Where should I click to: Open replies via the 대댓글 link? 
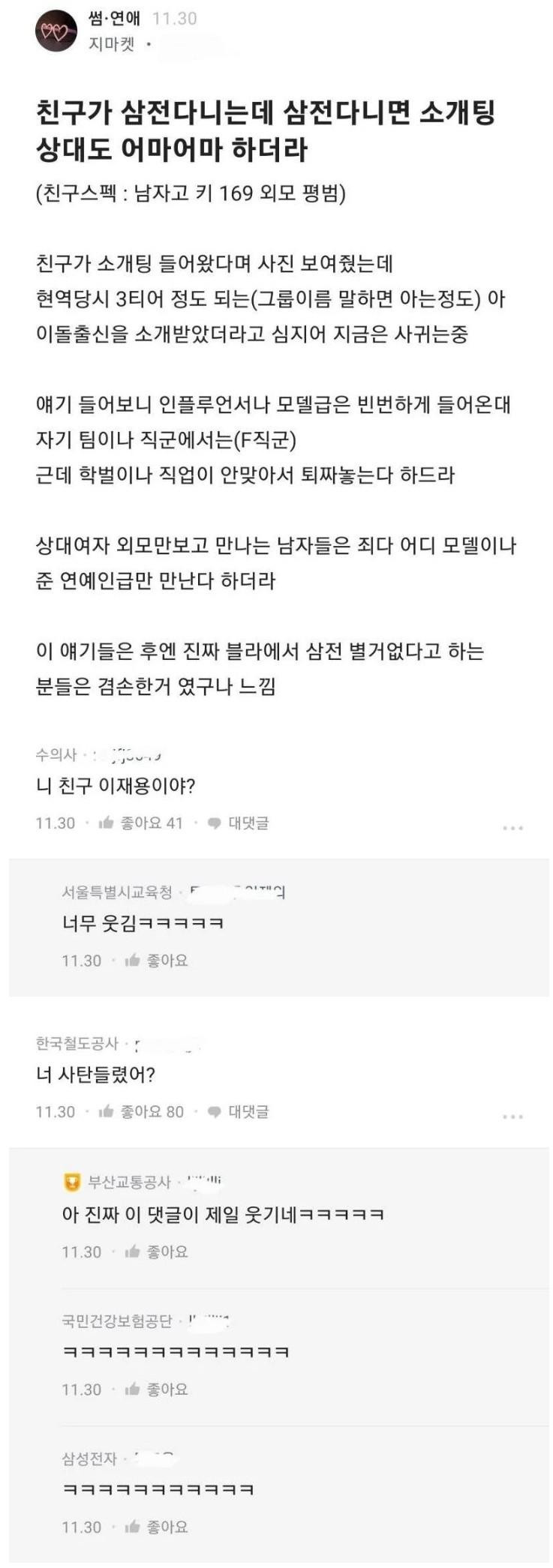pyautogui.click(x=251, y=823)
